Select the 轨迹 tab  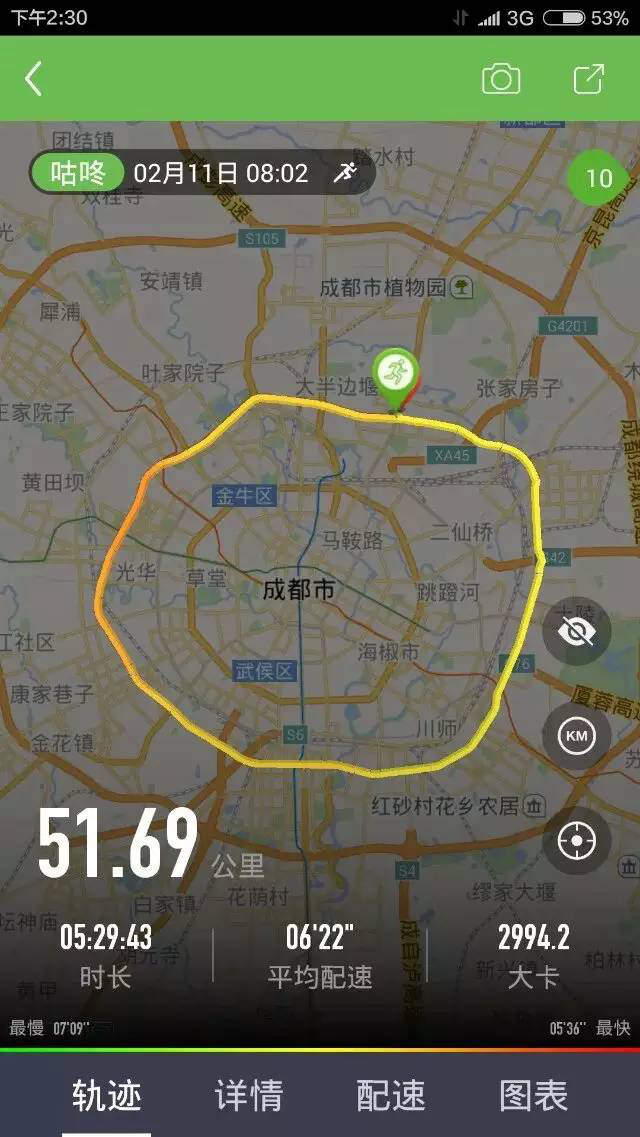click(x=106, y=1096)
